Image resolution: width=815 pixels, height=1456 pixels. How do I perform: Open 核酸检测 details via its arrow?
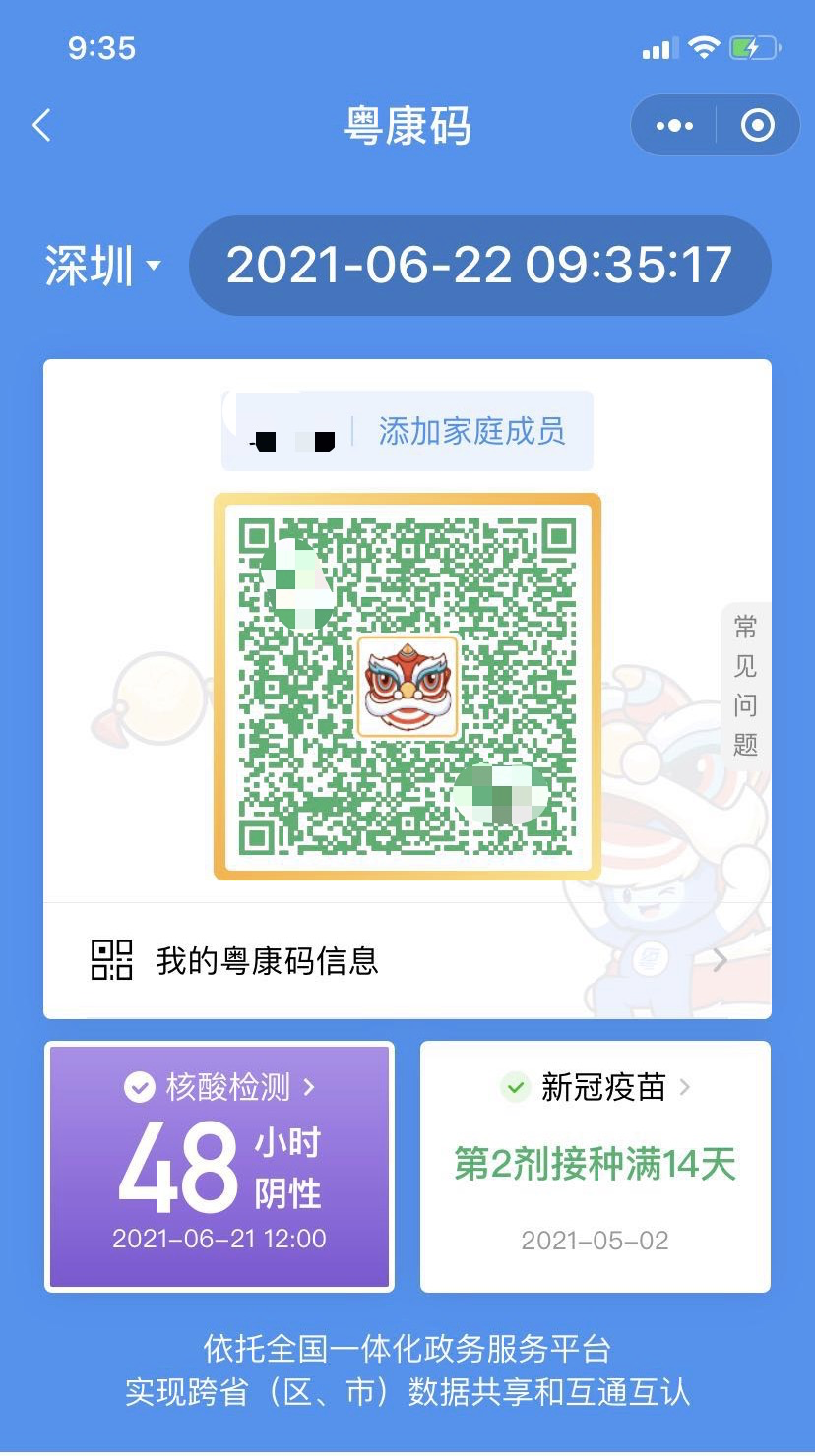pyautogui.click(x=308, y=1087)
